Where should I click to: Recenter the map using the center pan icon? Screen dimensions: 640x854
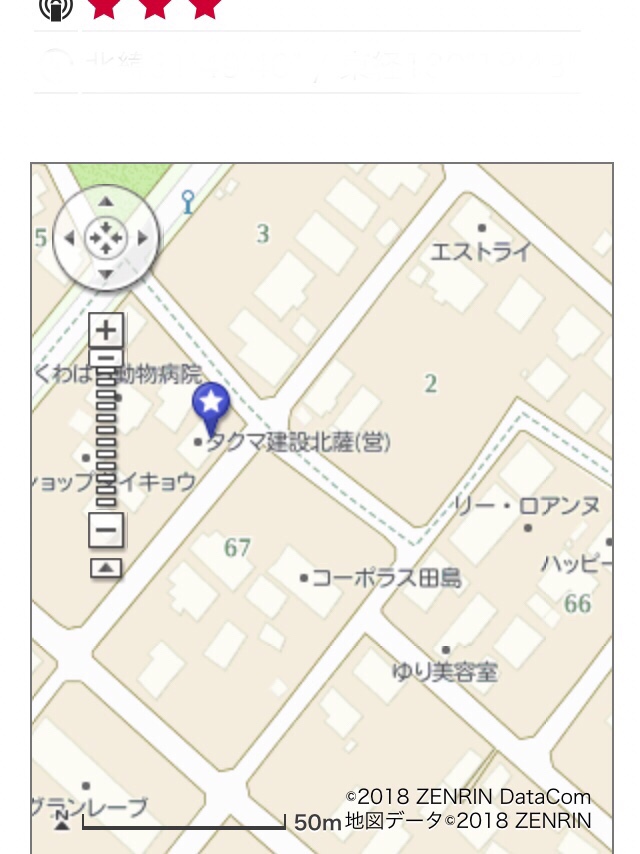pos(106,238)
